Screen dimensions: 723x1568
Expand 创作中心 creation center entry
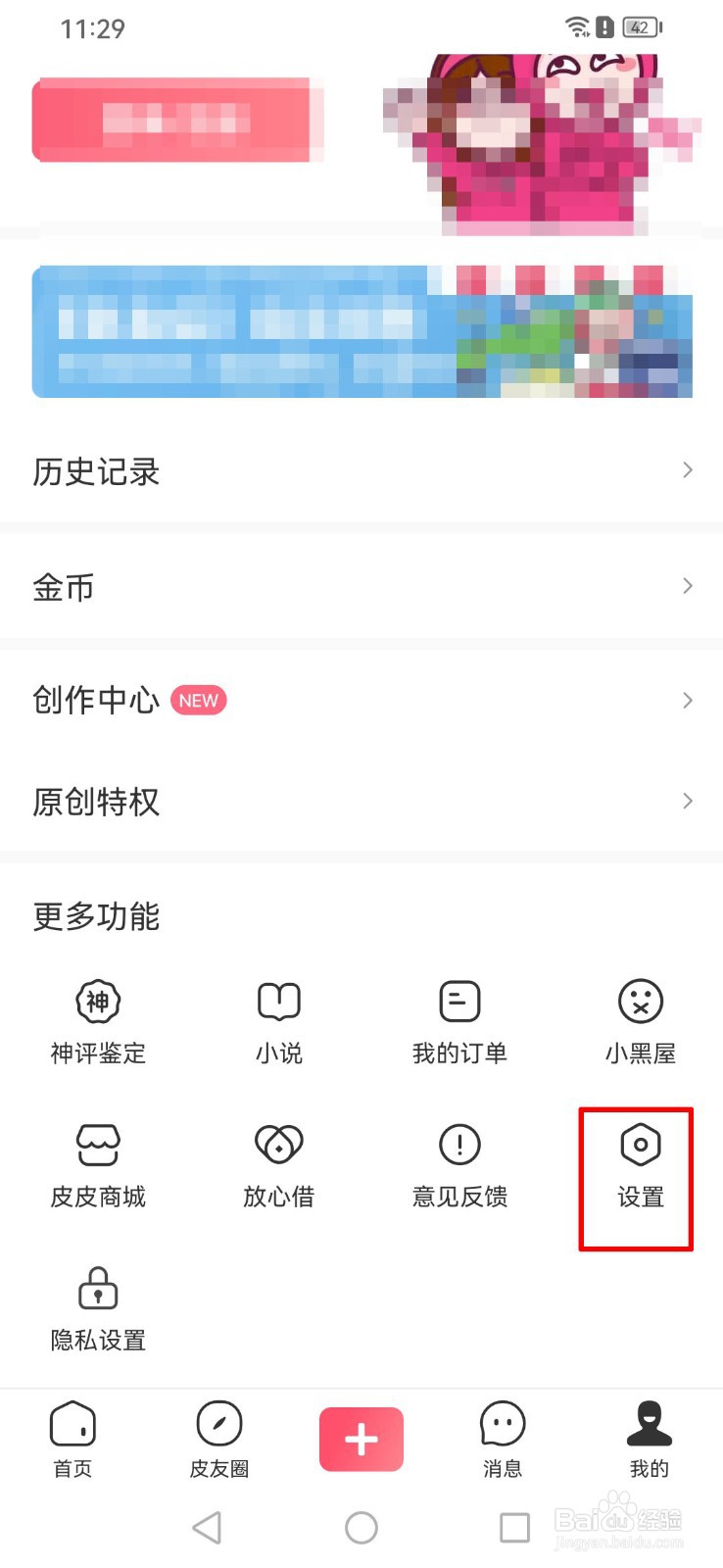pyautogui.click(x=361, y=700)
